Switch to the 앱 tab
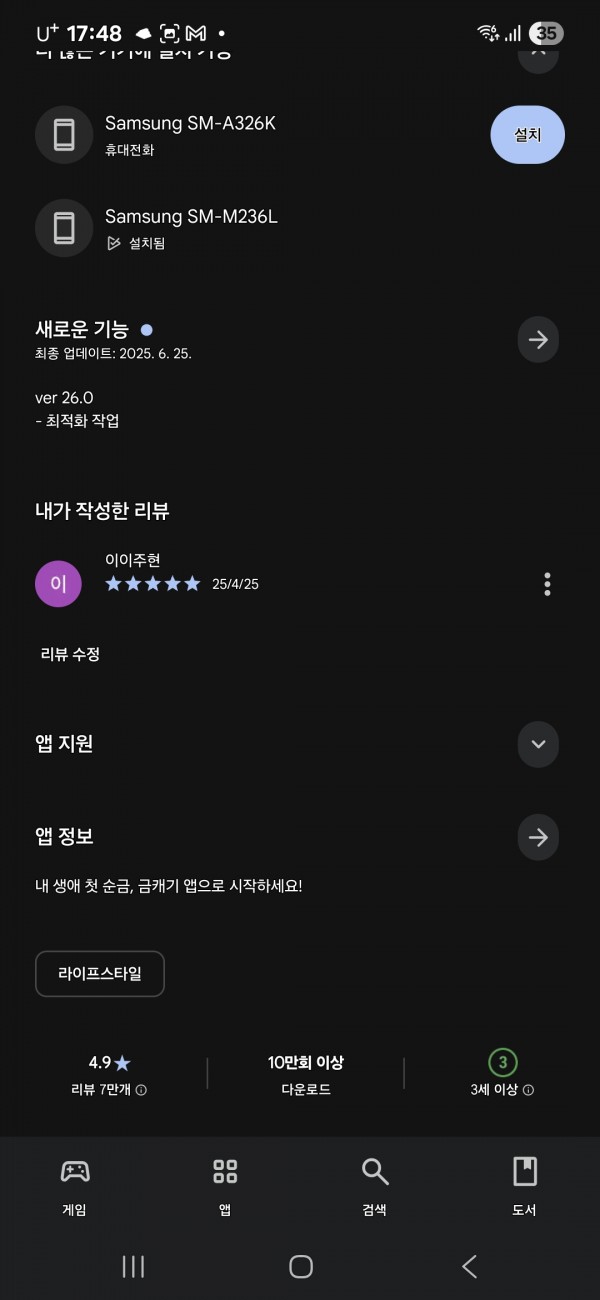Viewport: 600px width, 1300px height. pos(225,1187)
